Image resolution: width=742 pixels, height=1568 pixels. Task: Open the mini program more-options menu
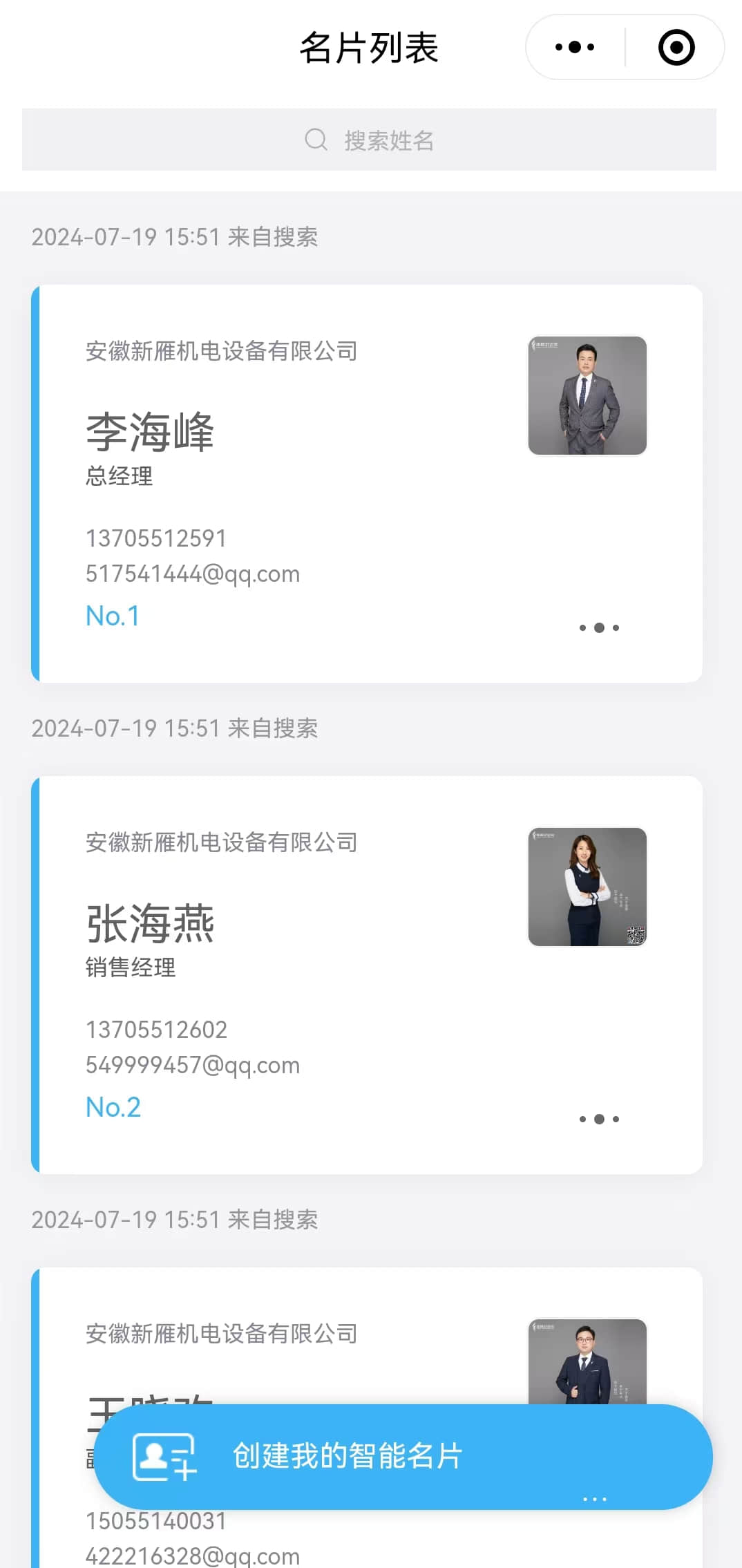(575, 47)
